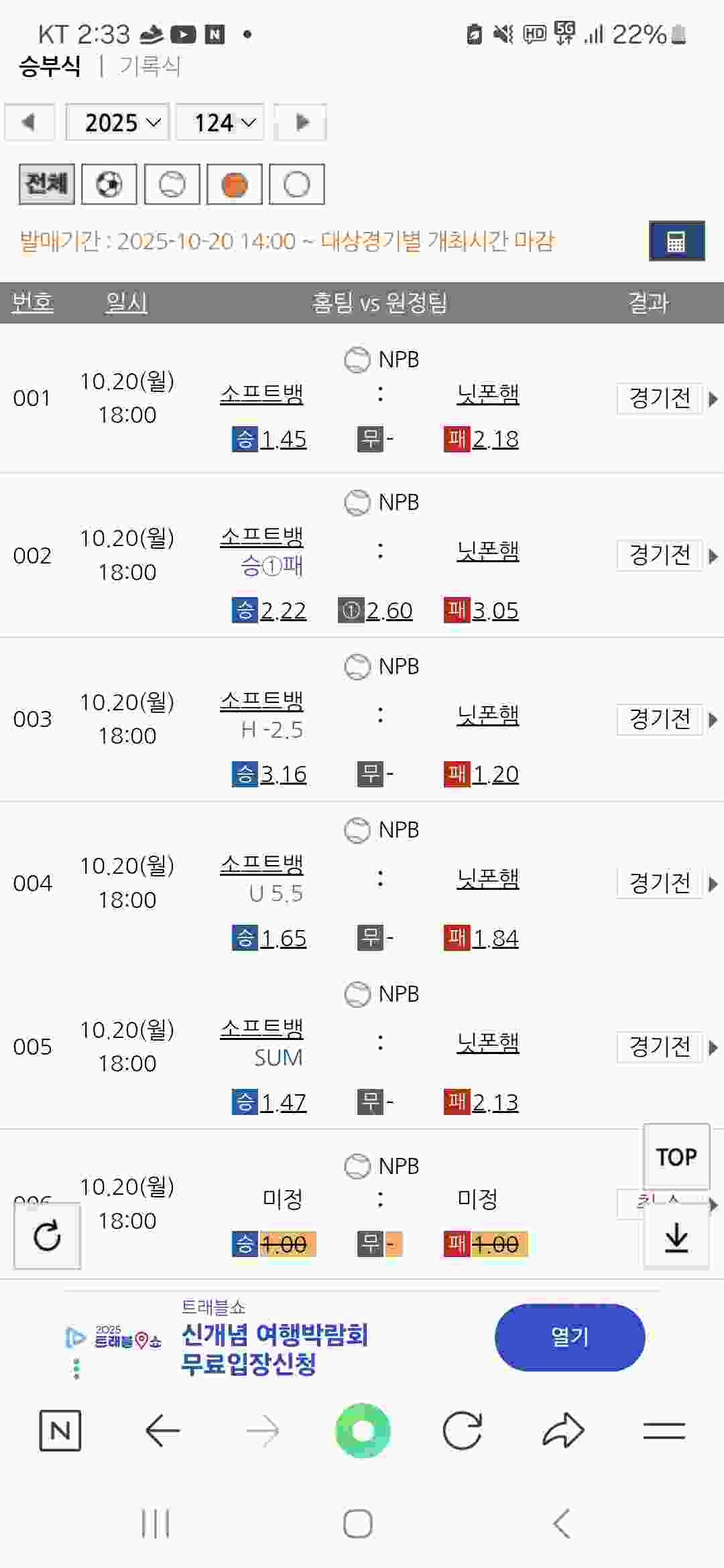Pick 패 3.05 odds in match 002
724x1568 pixels.
click(x=482, y=610)
